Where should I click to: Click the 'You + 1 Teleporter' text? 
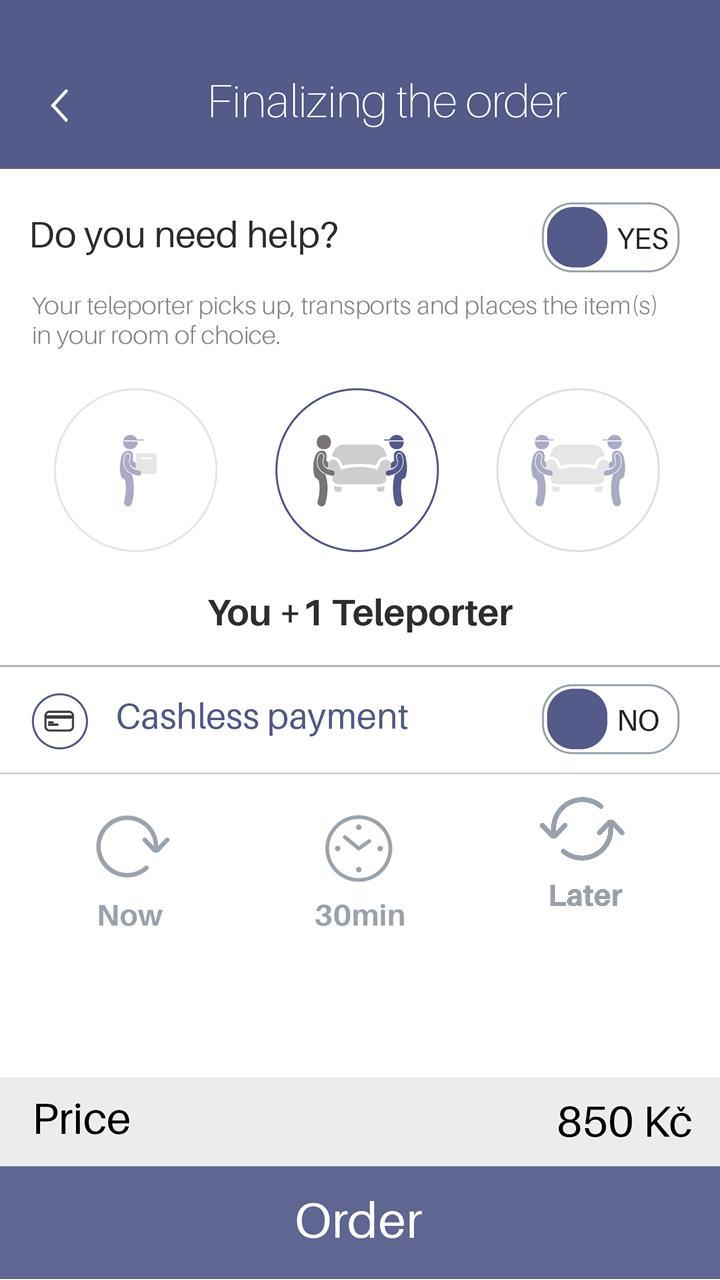(x=359, y=612)
